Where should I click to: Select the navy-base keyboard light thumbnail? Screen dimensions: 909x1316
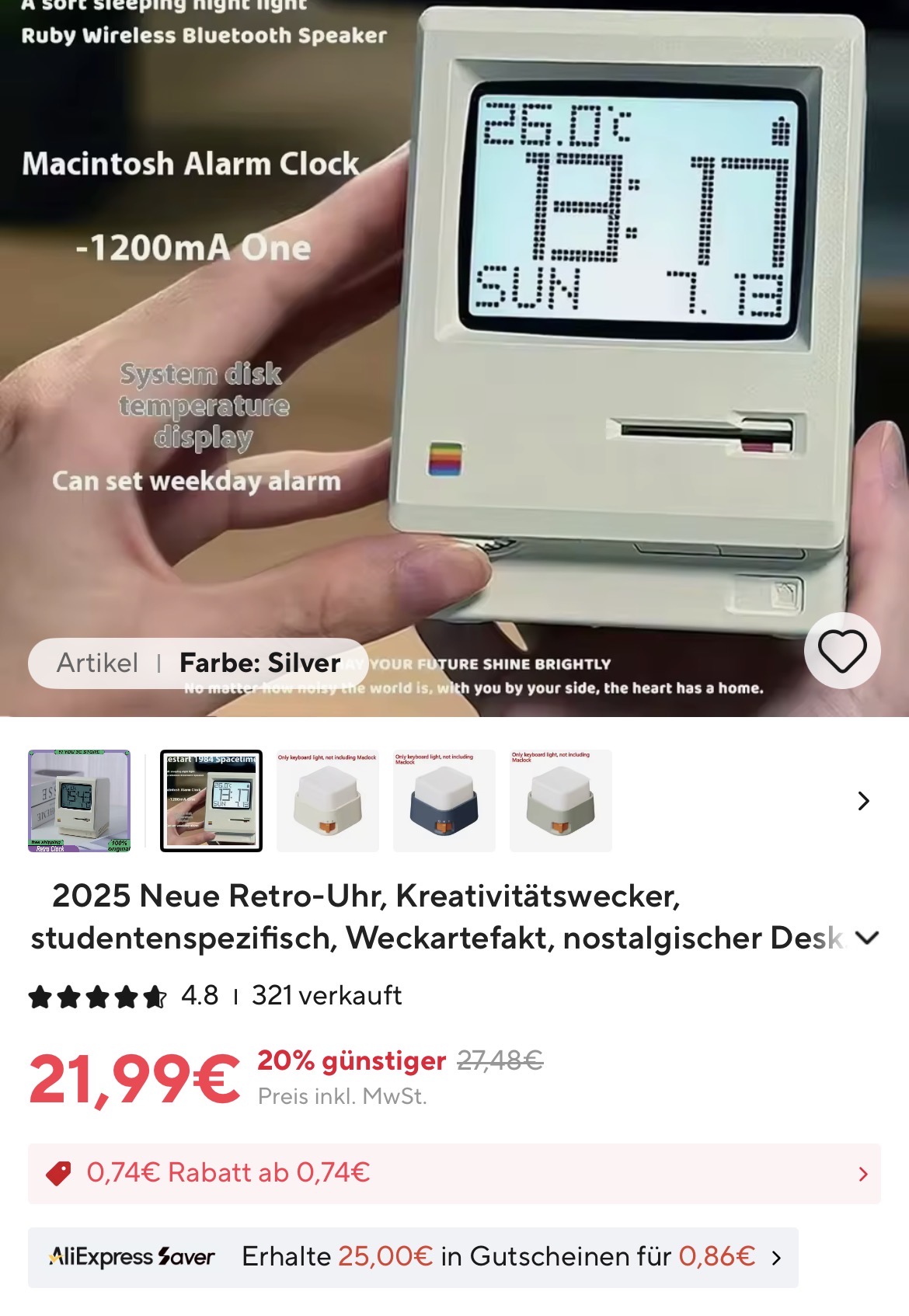point(444,801)
